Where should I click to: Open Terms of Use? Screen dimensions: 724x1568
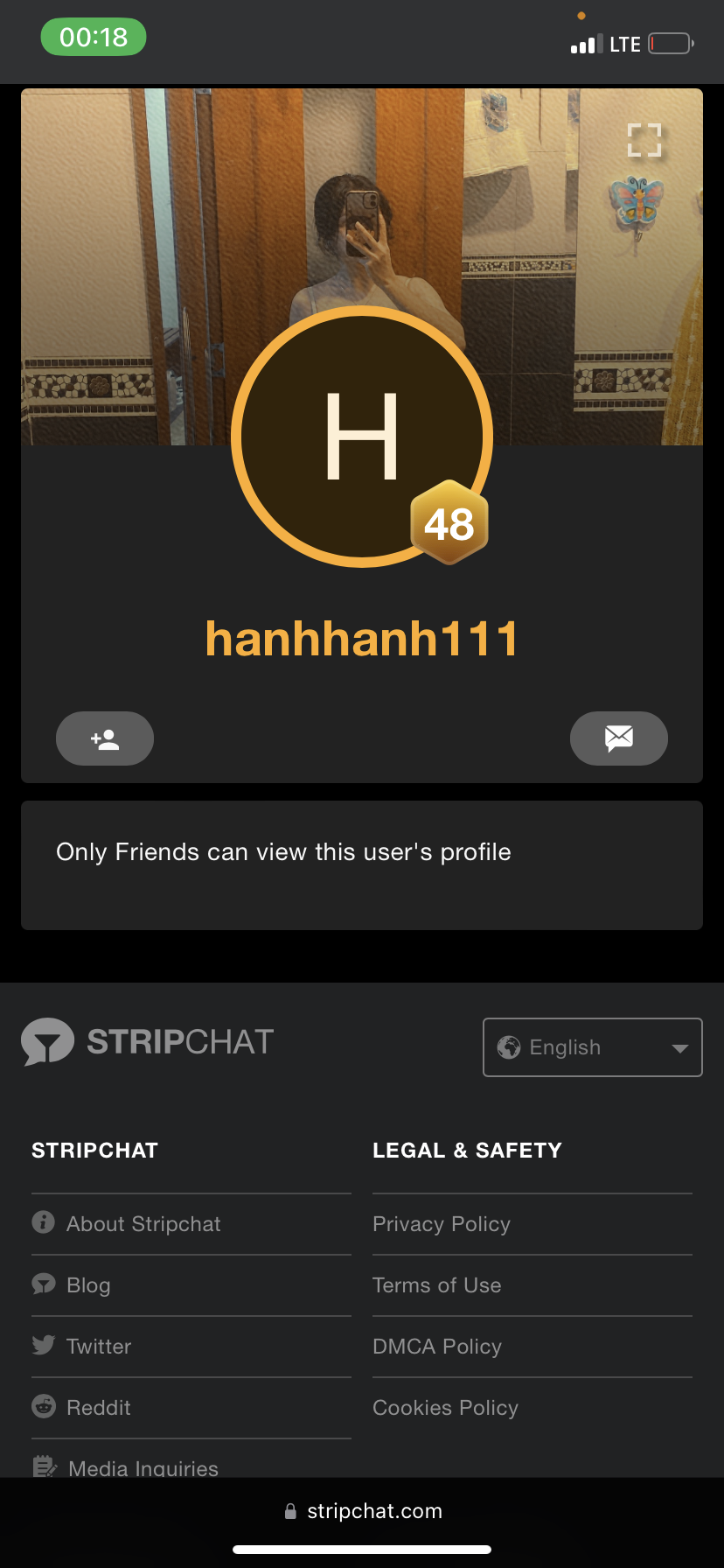[x=437, y=1285]
